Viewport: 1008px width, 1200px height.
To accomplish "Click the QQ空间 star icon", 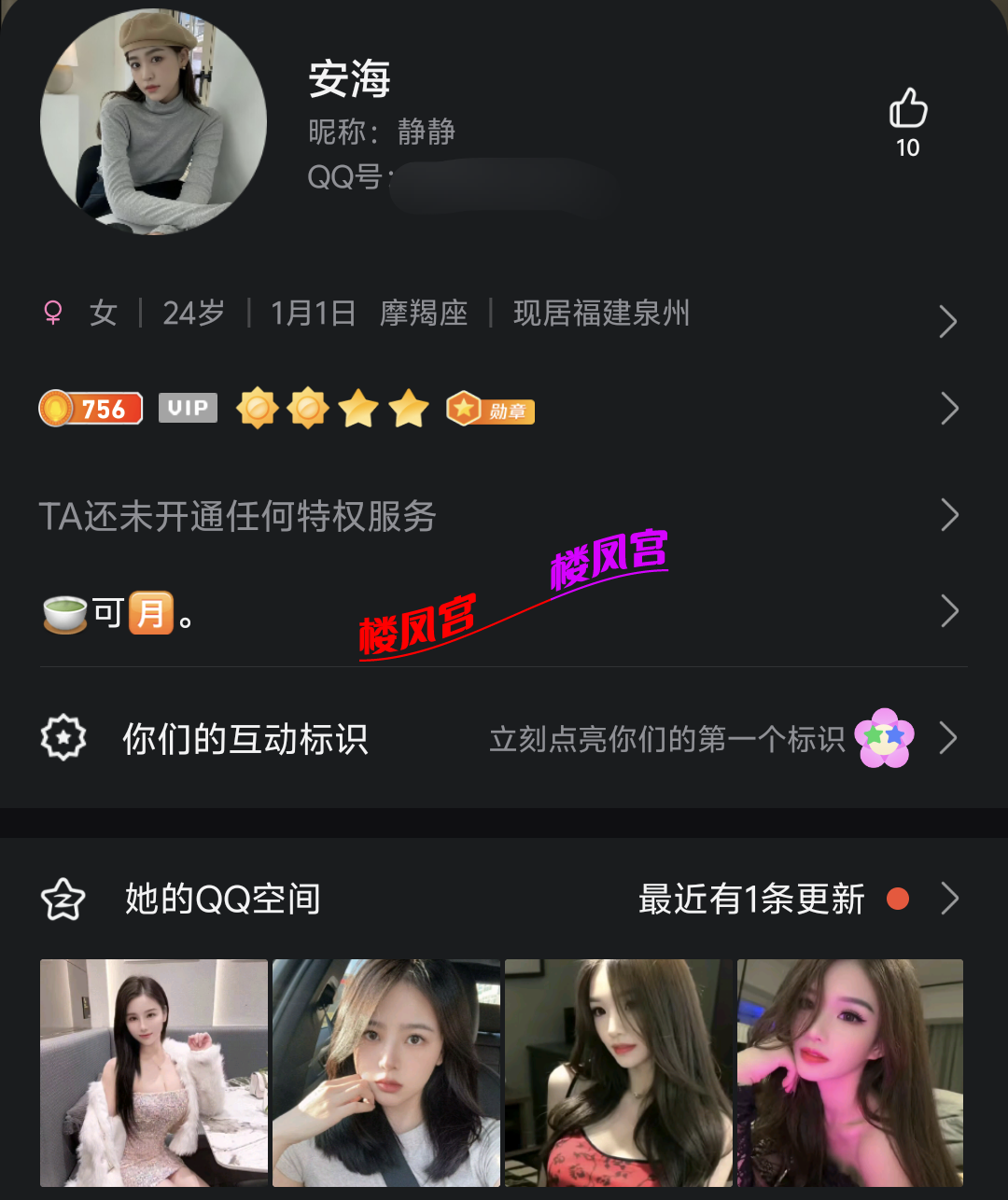I will (63, 899).
